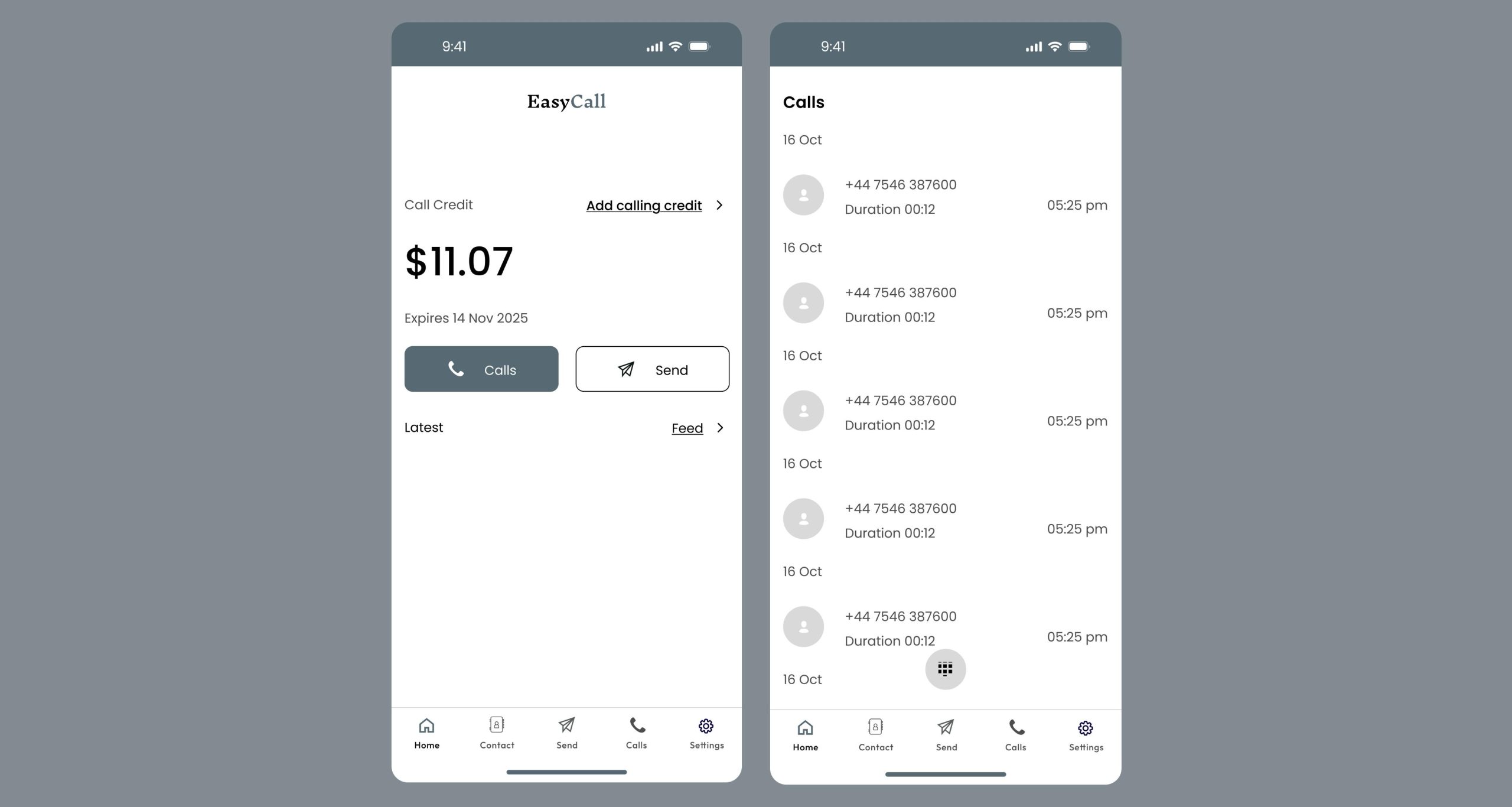Screen dimensions: 1512x807
Task: Tap the outlined Send button beside Calls
Action: click(x=652, y=369)
